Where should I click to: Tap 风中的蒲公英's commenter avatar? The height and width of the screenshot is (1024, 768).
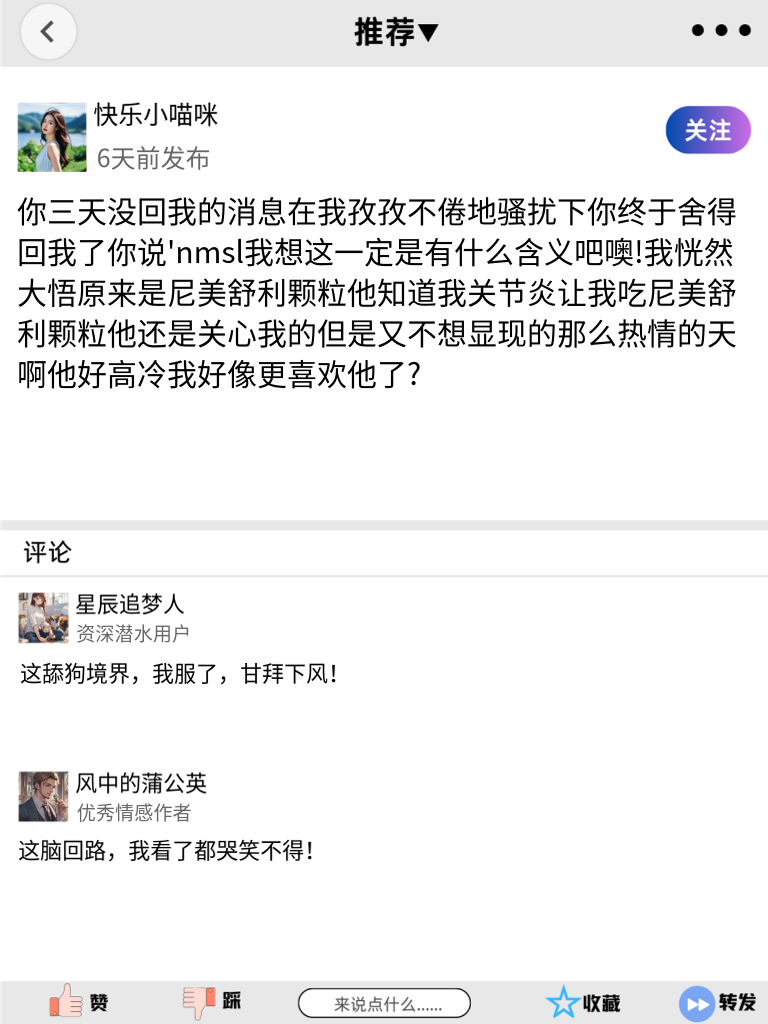pos(43,796)
